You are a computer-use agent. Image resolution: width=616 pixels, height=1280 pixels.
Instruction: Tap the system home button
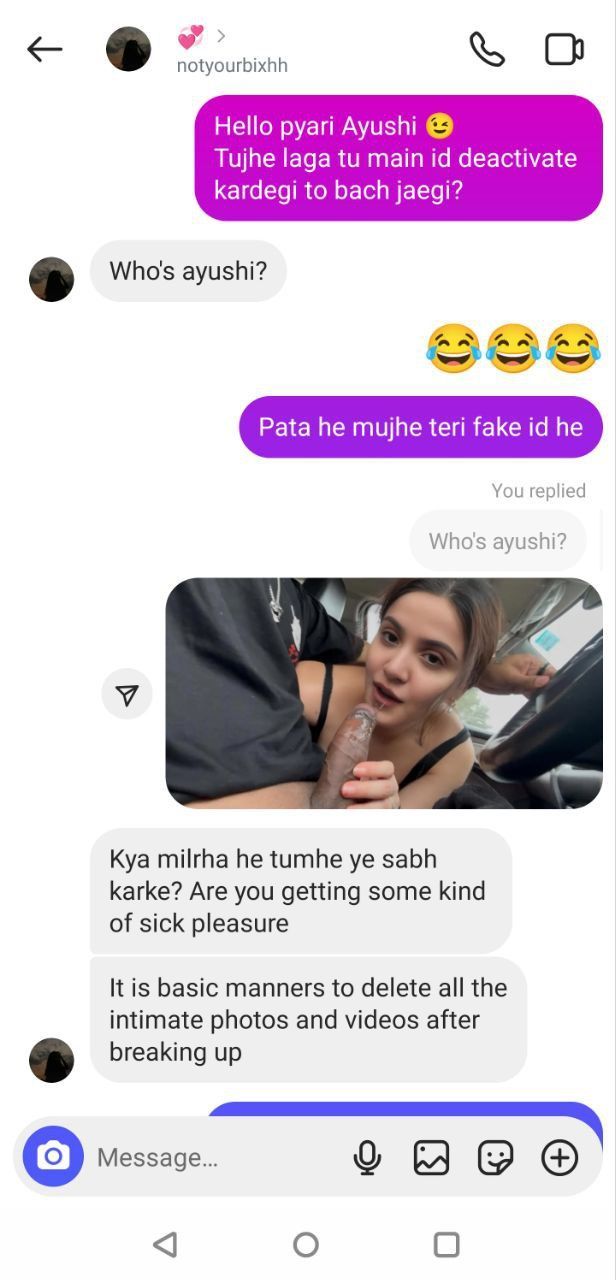click(x=306, y=1244)
